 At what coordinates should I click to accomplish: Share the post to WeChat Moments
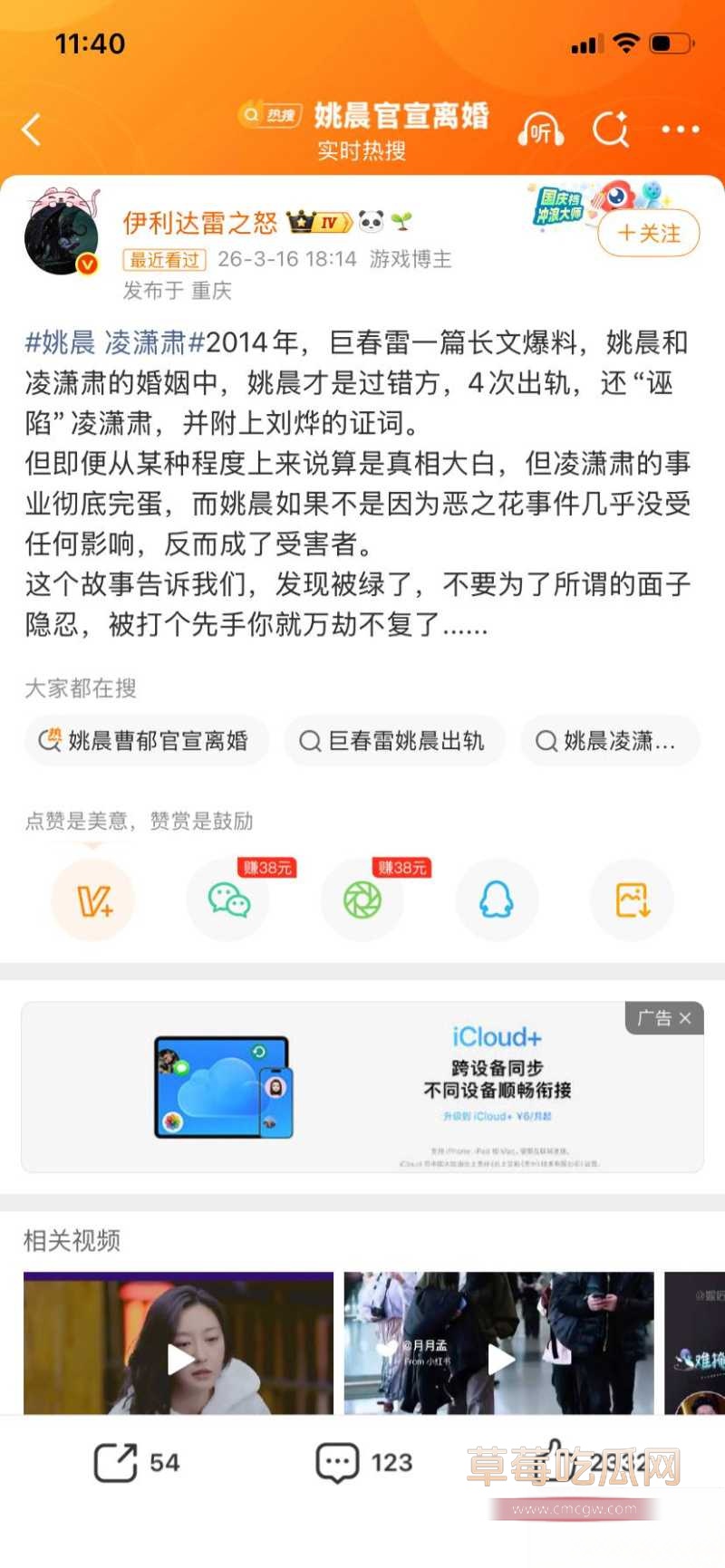(362, 899)
